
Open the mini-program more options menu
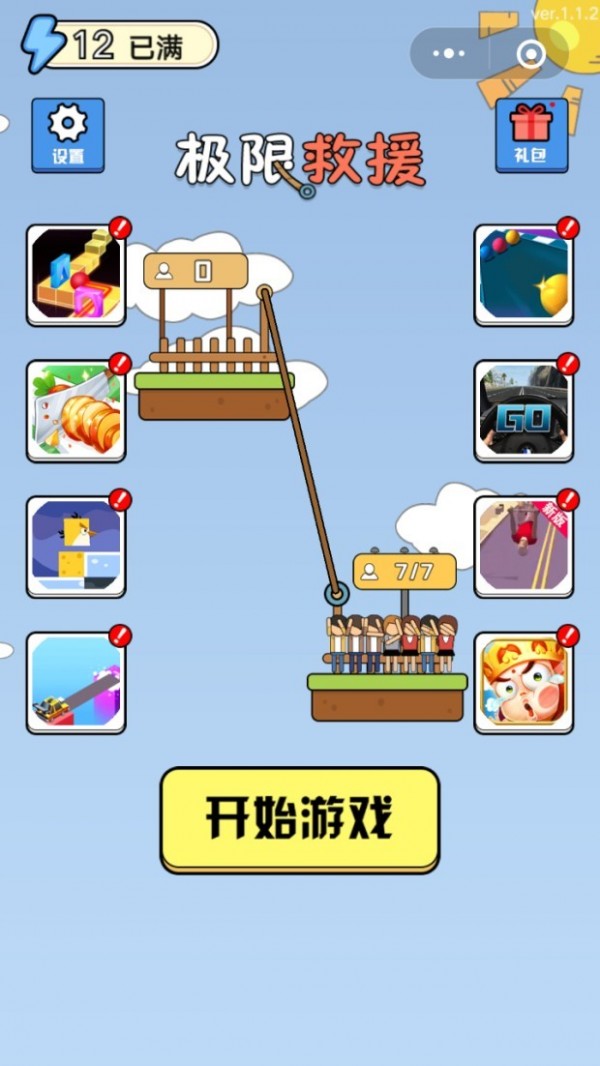point(453,54)
